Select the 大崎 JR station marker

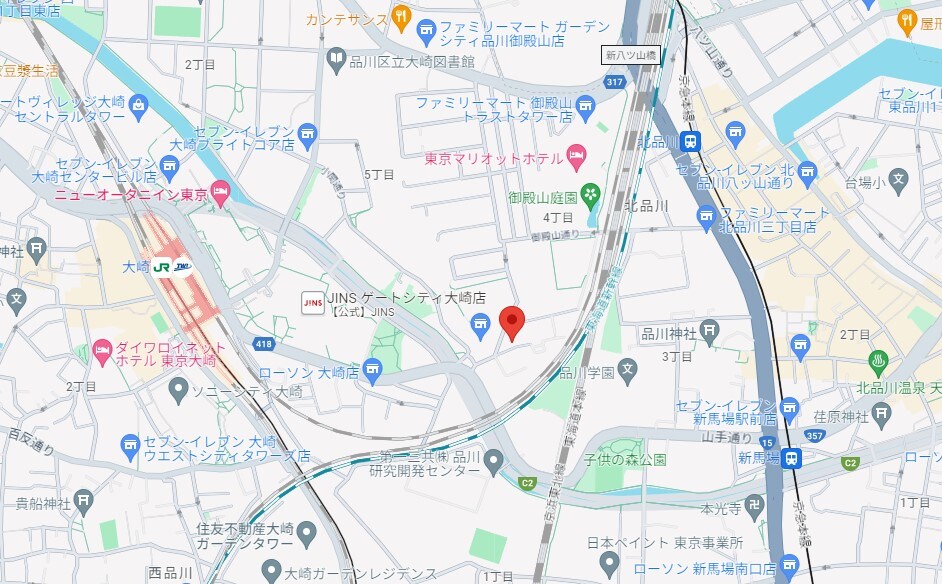162,266
